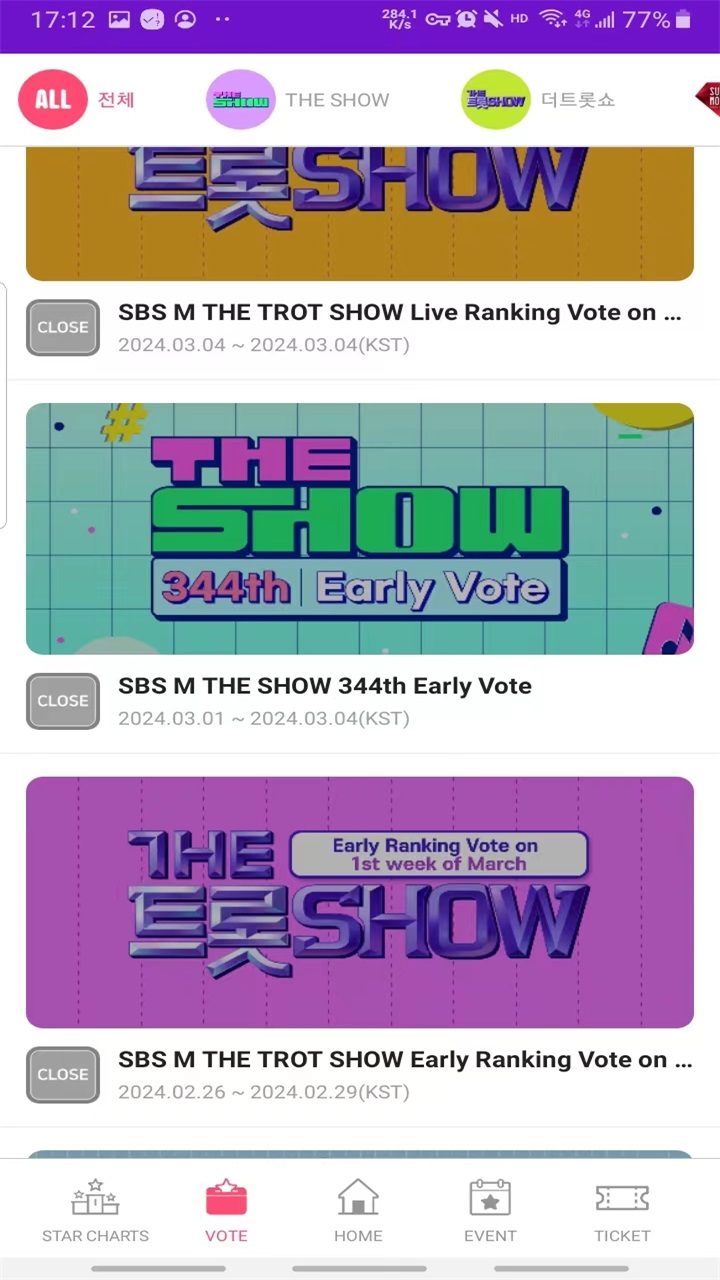The width and height of the screenshot is (720, 1280).
Task: Go to the HOME tab
Action: click(x=358, y=1210)
